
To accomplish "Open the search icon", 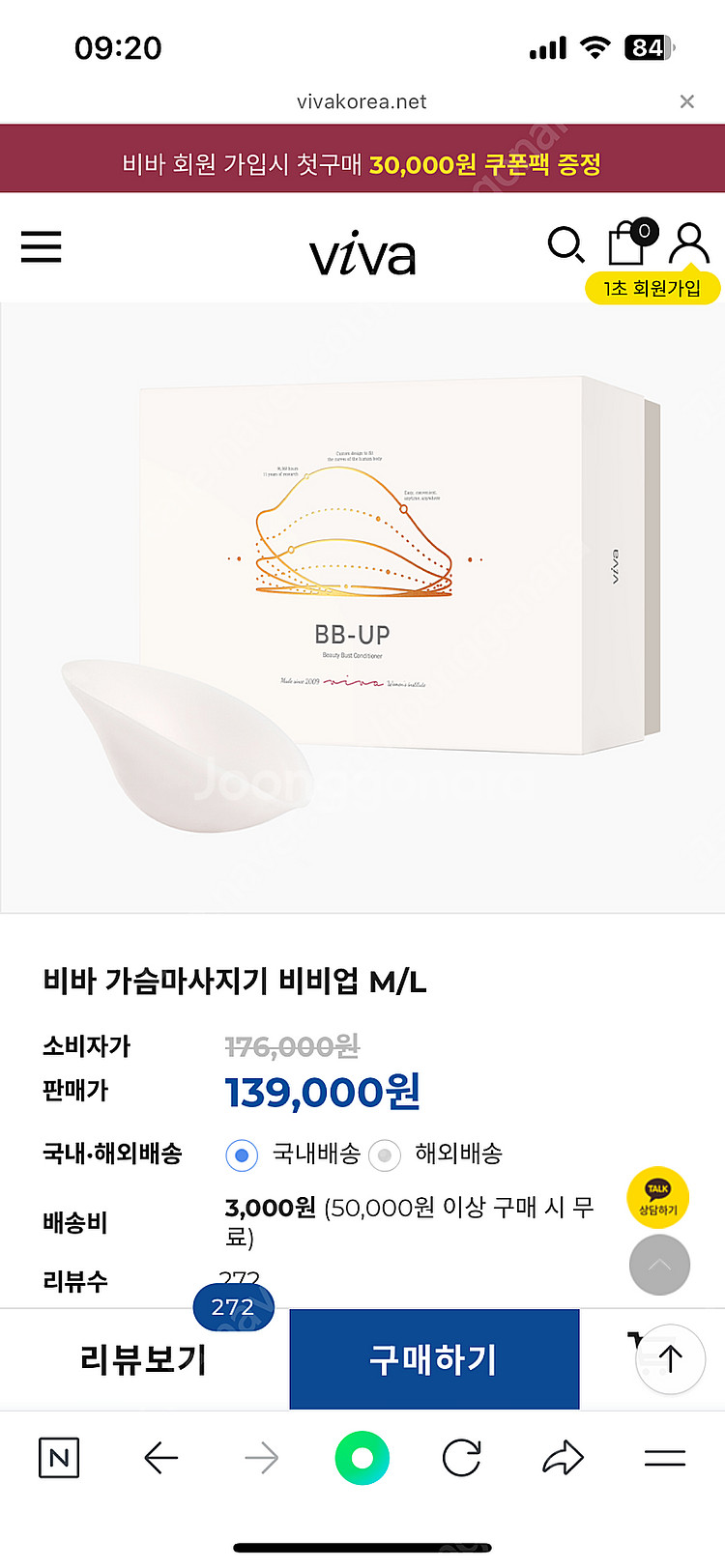I will 565,245.
